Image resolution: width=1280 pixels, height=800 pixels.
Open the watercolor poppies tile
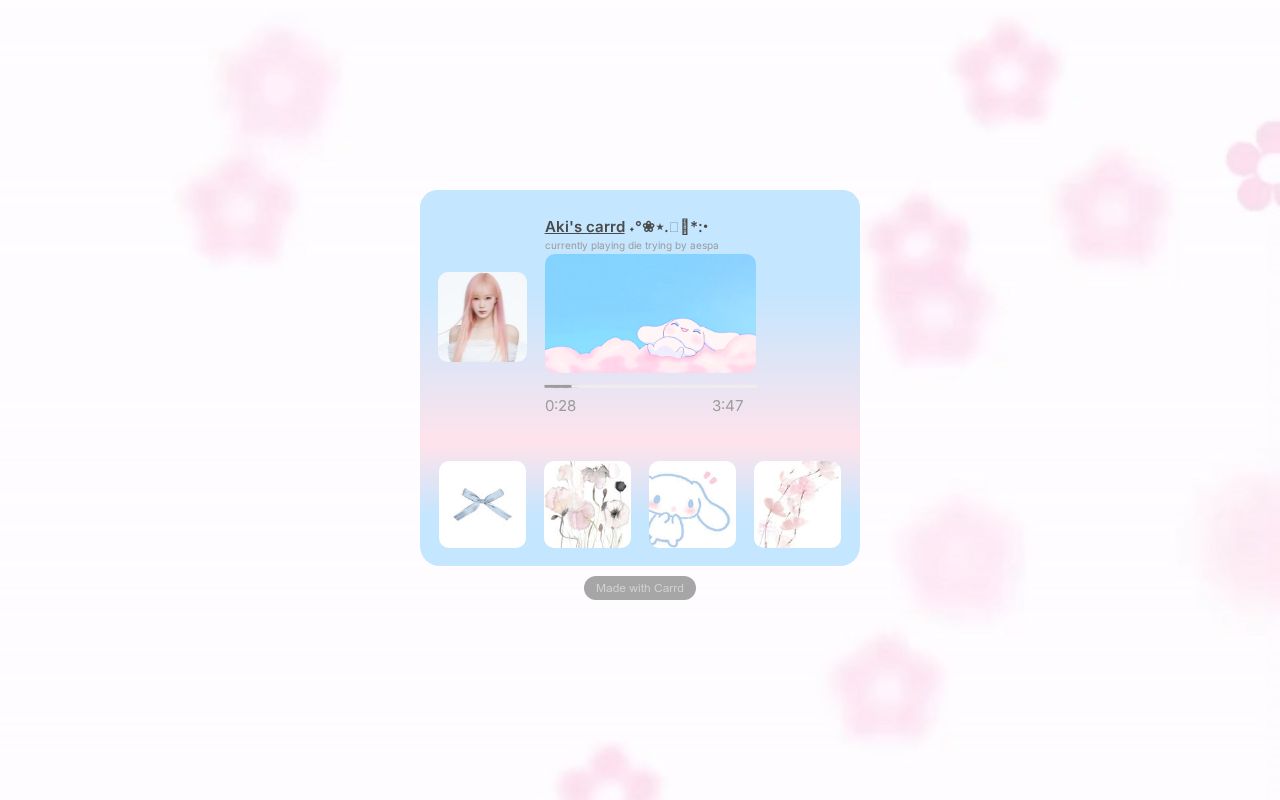[587, 504]
